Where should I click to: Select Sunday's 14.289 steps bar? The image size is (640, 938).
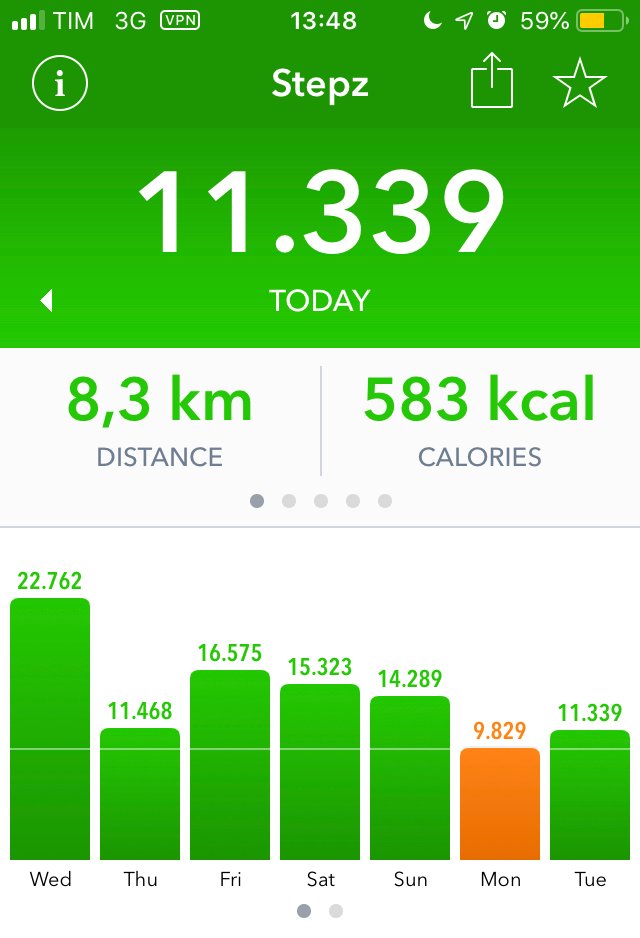click(410, 778)
